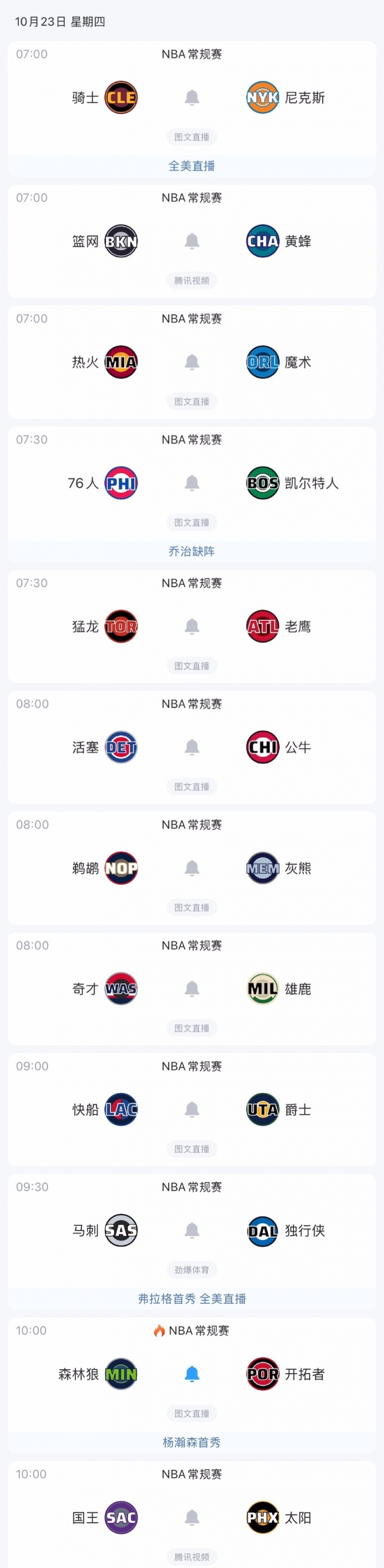This screenshot has width=384, height=1568.
Task: Enable reminder bell for 篮网 vs 黄蜂
Action: (x=191, y=241)
